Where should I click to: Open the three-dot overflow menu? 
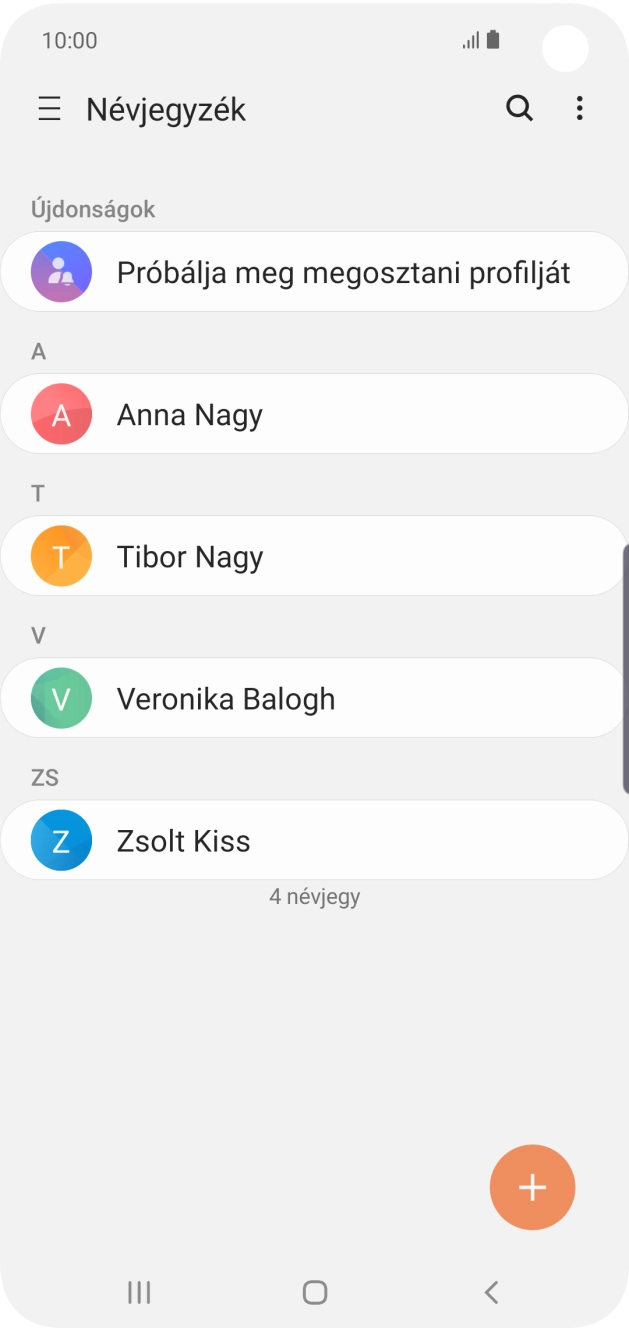tap(580, 108)
